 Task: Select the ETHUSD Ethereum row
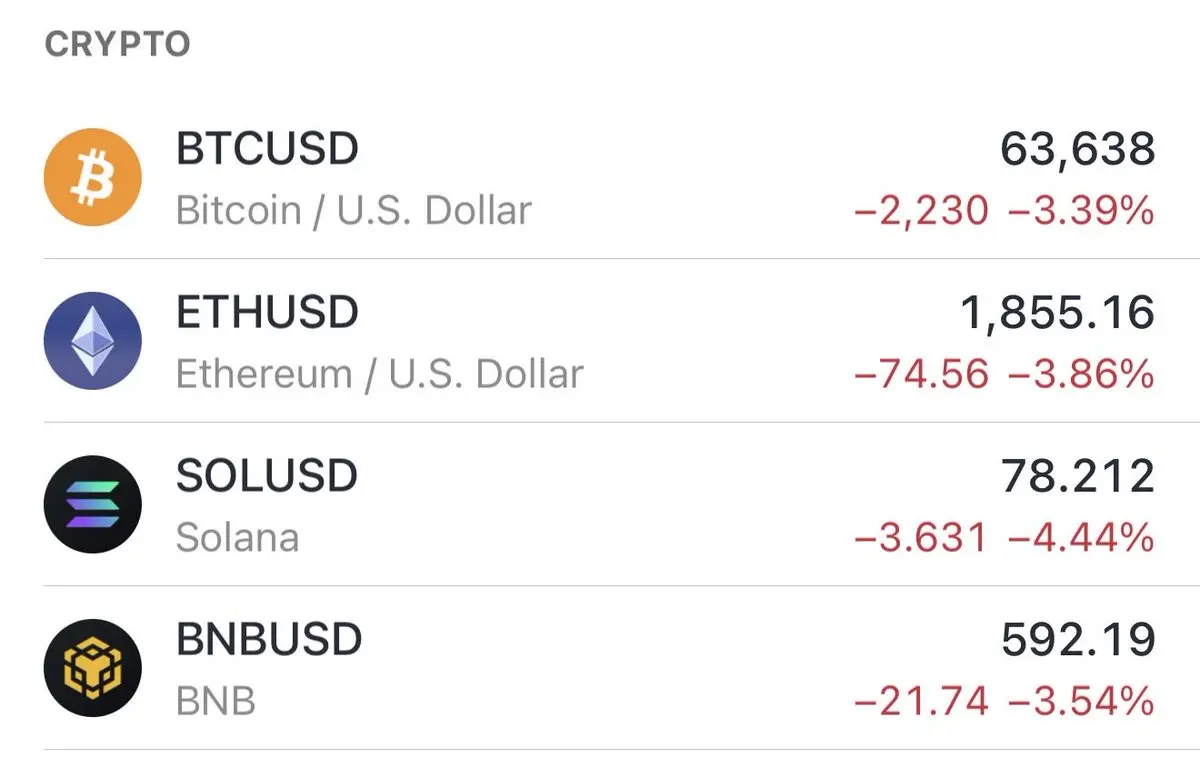[x=600, y=342]
